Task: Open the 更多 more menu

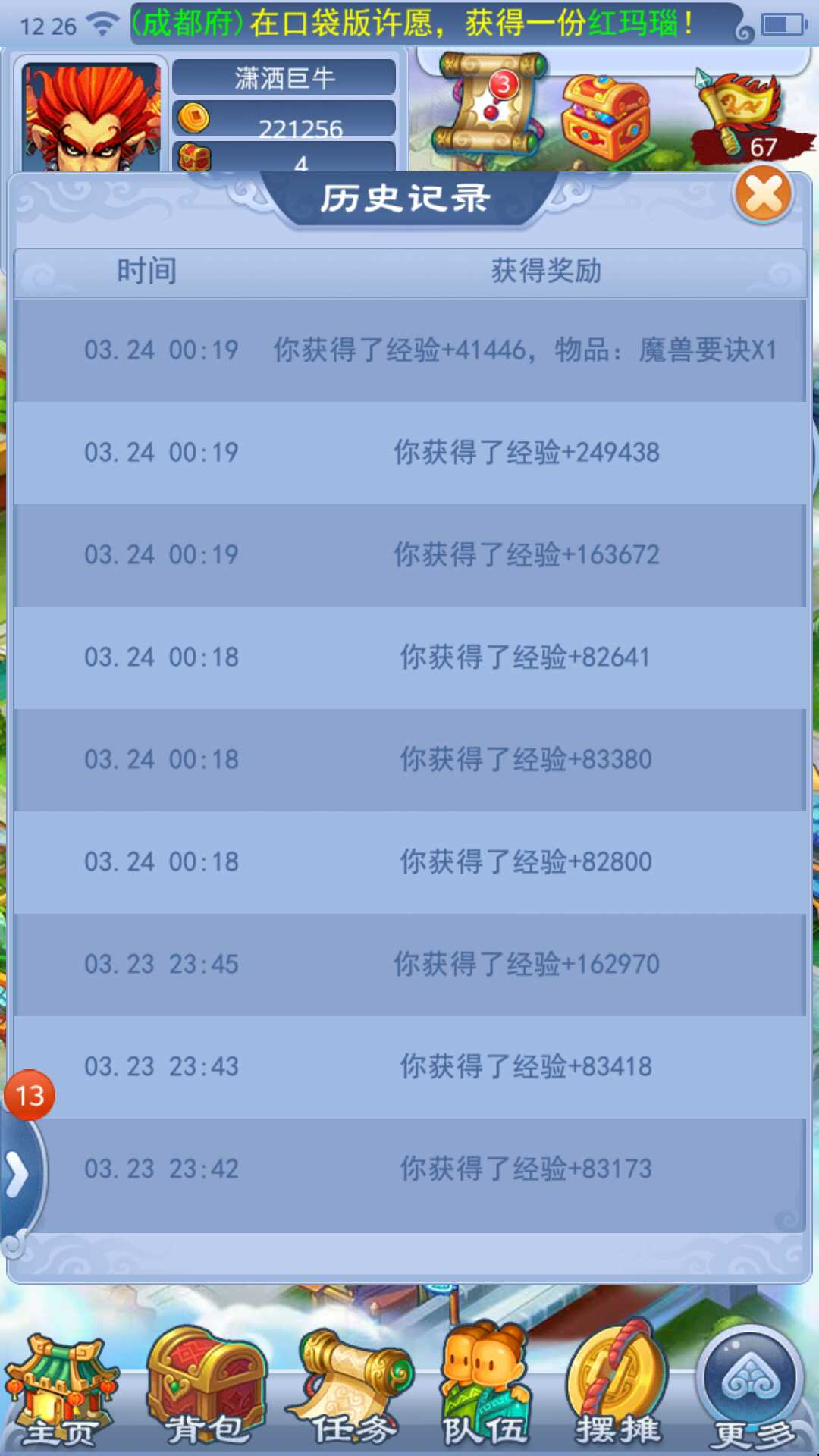Action: point(752,1390)
